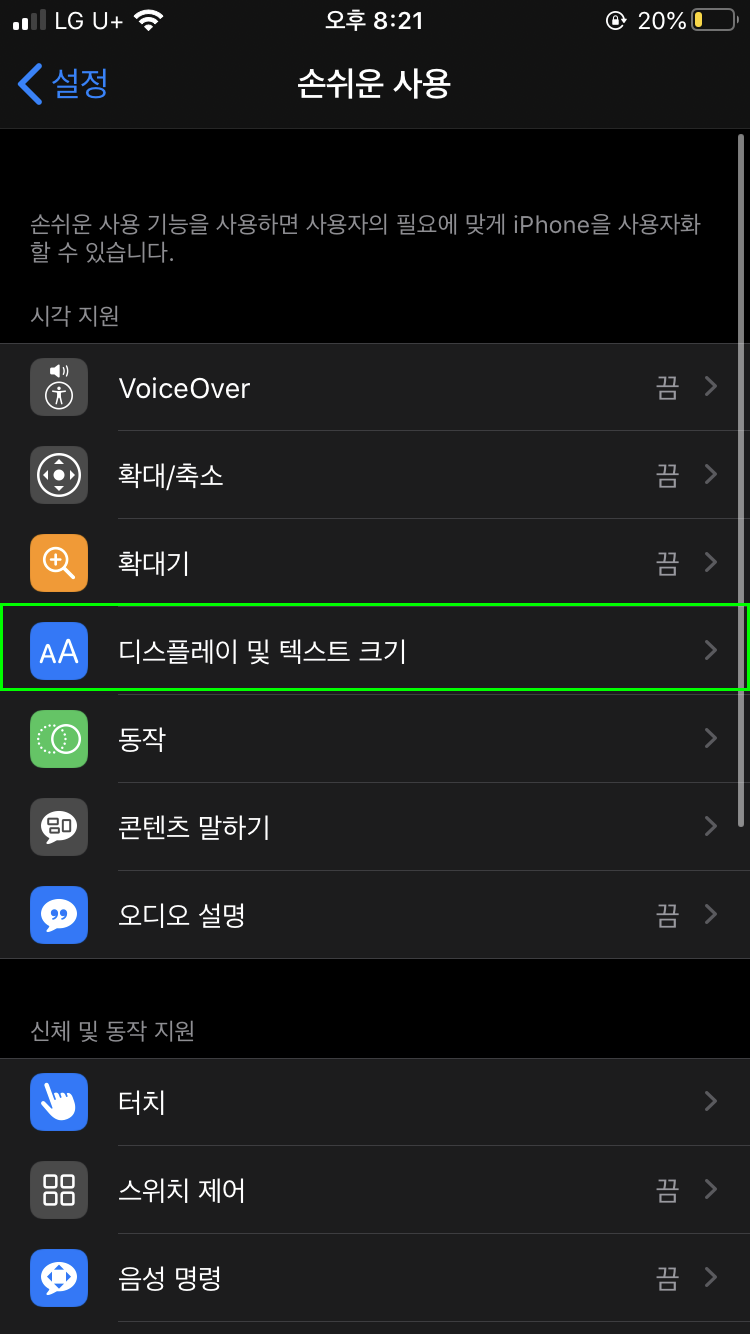The width and height of the screenshot is (750, 1334).
Task: Expand the 확대기 row chevron
Action: click(x=711, y=563)
